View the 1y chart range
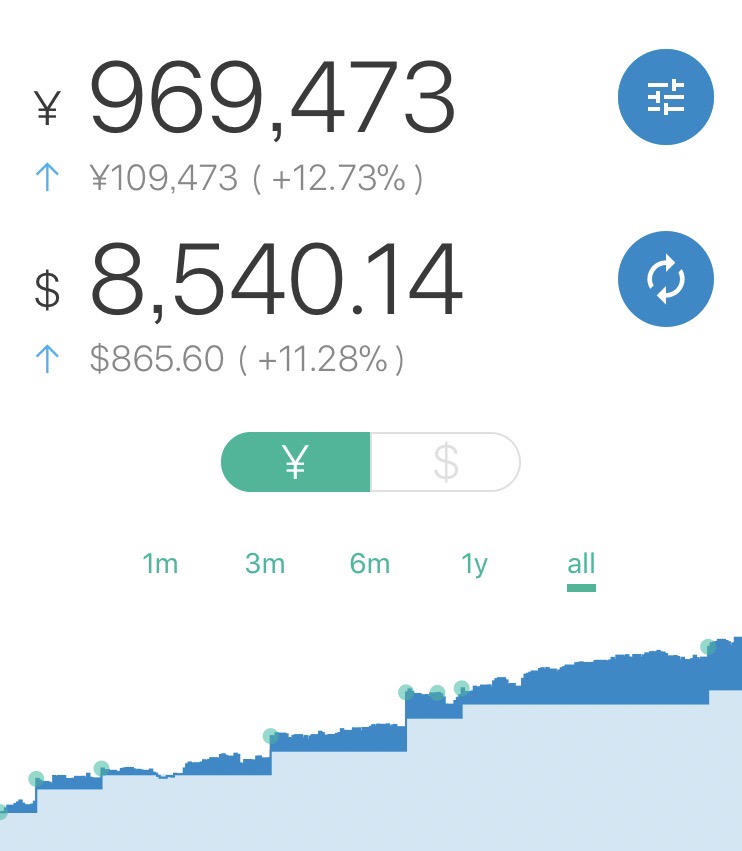This screenshot has height=851, width=742. click(474, 564)
